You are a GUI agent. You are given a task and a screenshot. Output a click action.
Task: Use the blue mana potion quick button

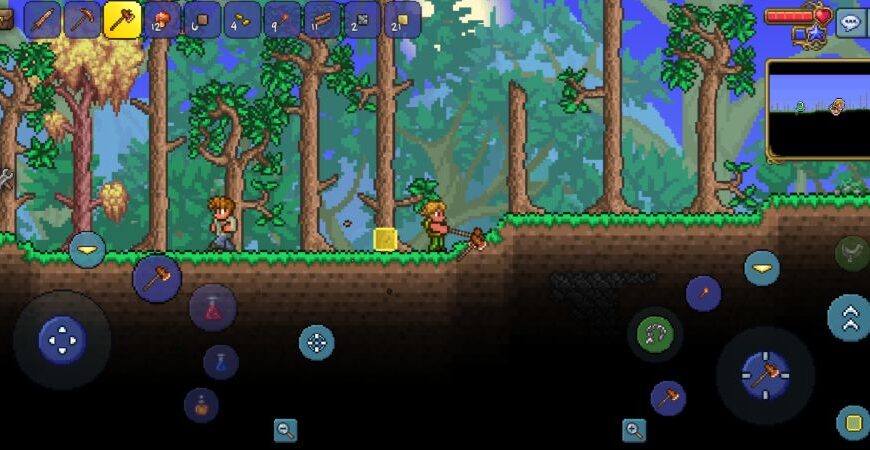pos(221,362)
